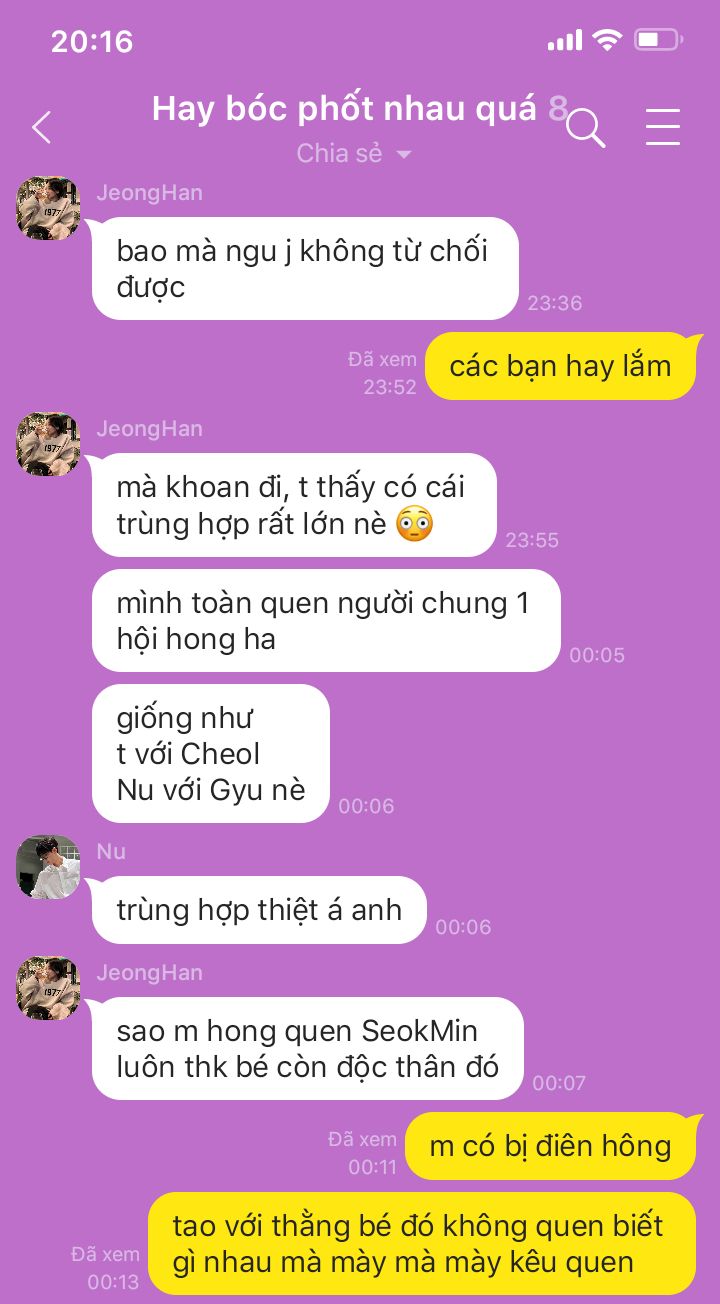This screenshot has height=1304, width=720.
Task: Open the chat hamburger menu
Action: 662,127
